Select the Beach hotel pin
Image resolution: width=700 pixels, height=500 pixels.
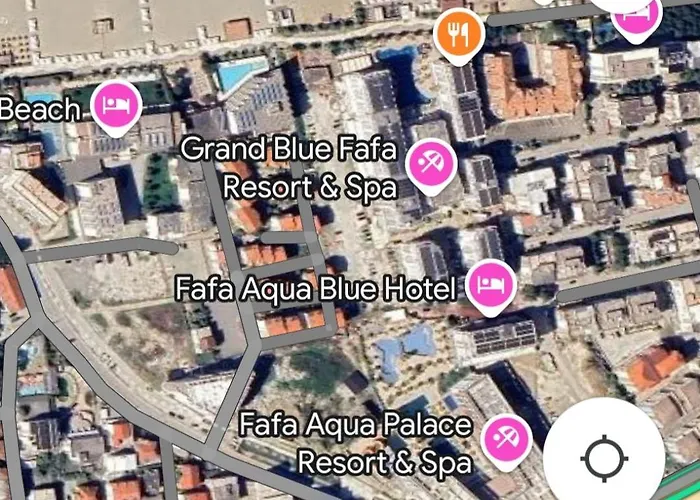pos(116,104)
